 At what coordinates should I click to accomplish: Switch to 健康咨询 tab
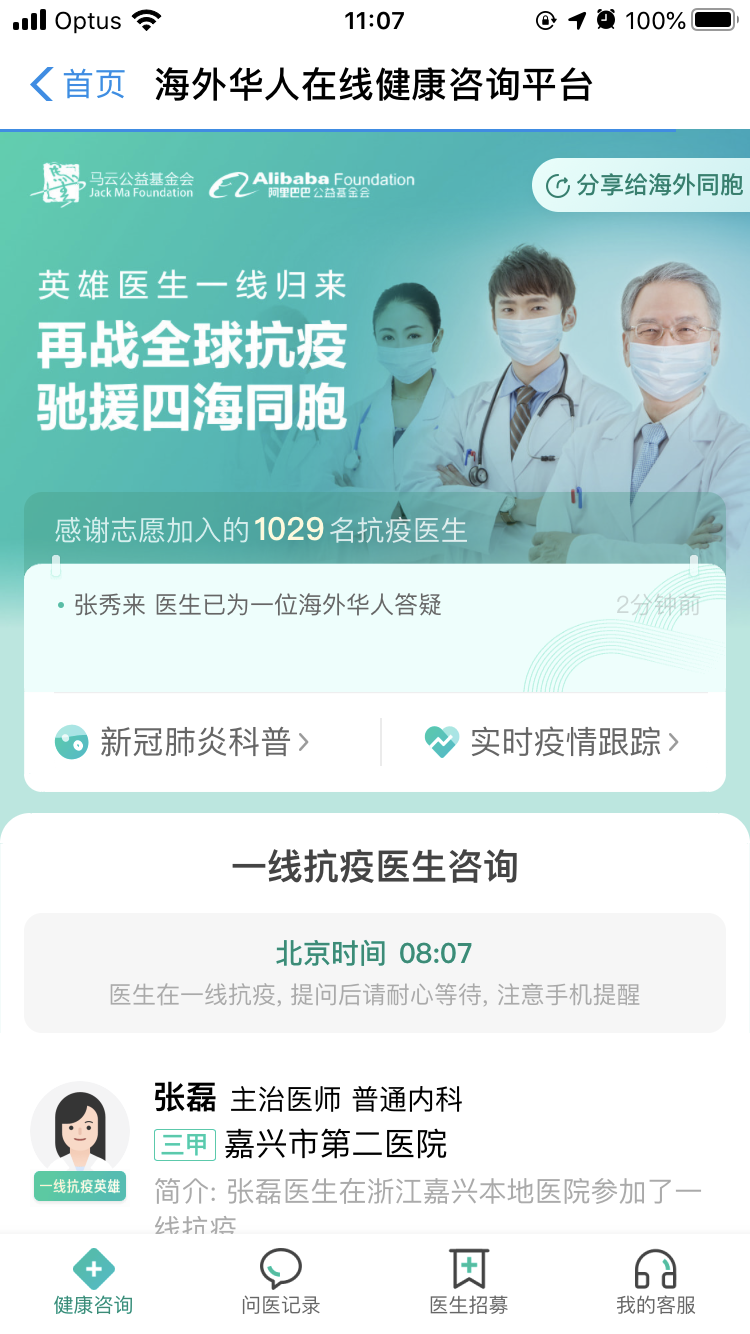93,1283
